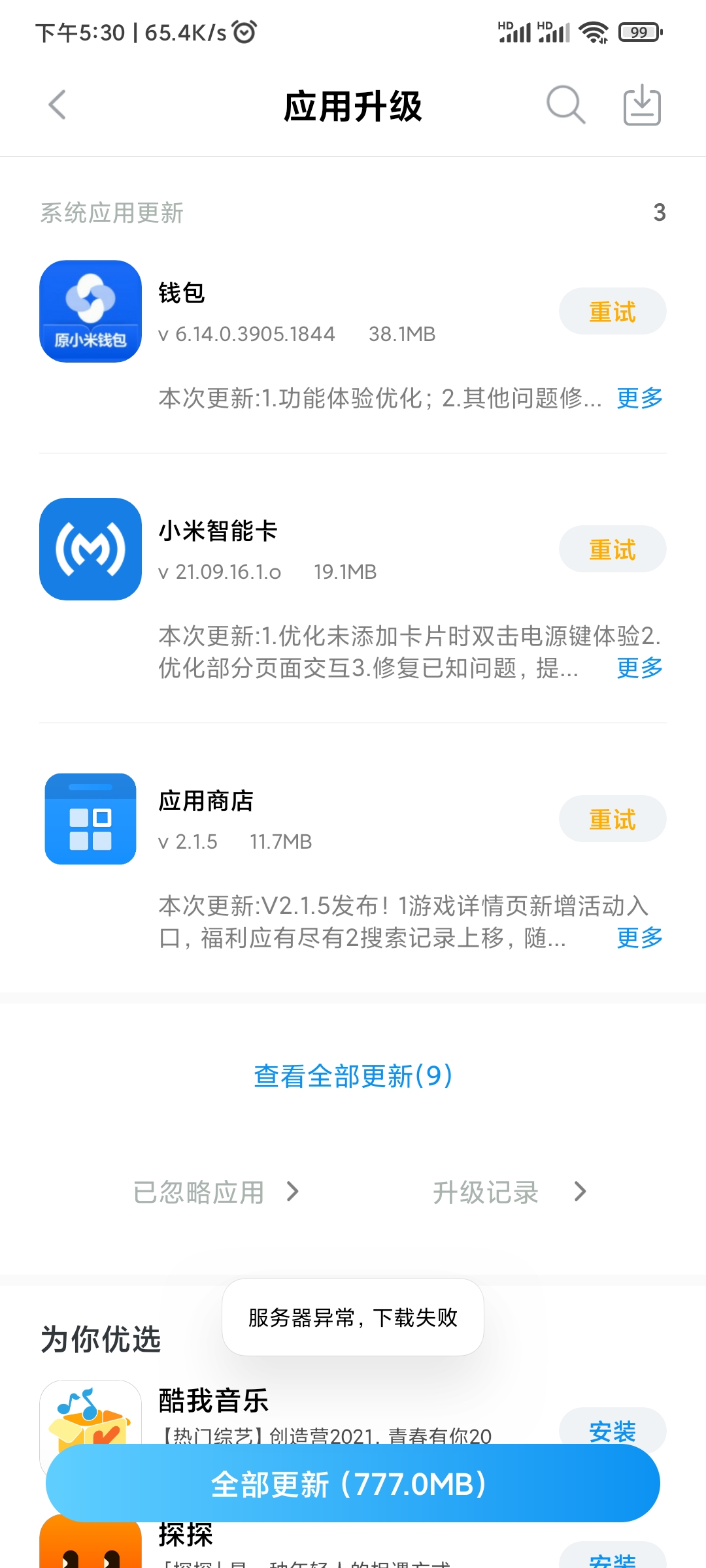Screen dimensions: 706x1568
Task: Go back using the top-left arrow
Action: (58, 105)
